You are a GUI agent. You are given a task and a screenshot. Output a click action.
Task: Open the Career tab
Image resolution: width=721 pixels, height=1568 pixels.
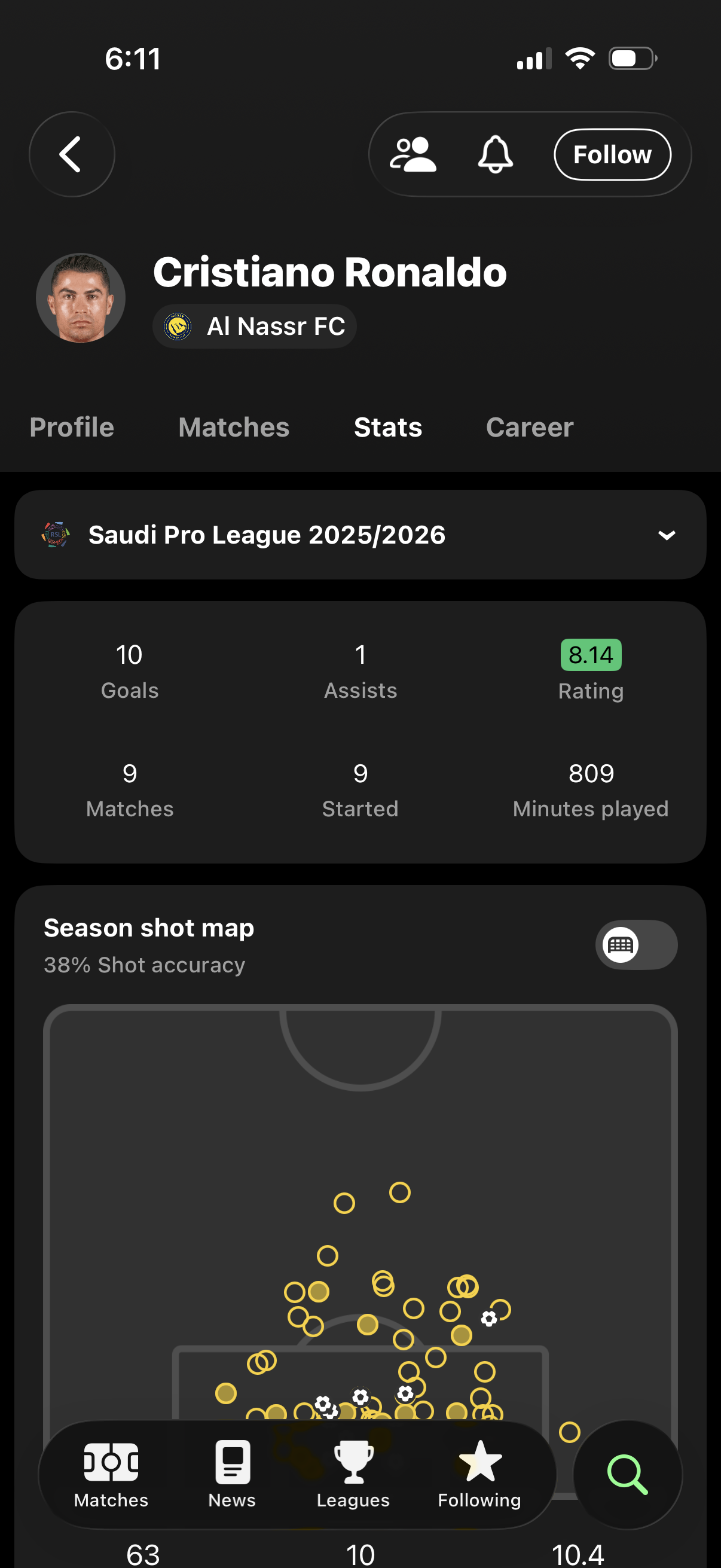(x=529, y=428)
